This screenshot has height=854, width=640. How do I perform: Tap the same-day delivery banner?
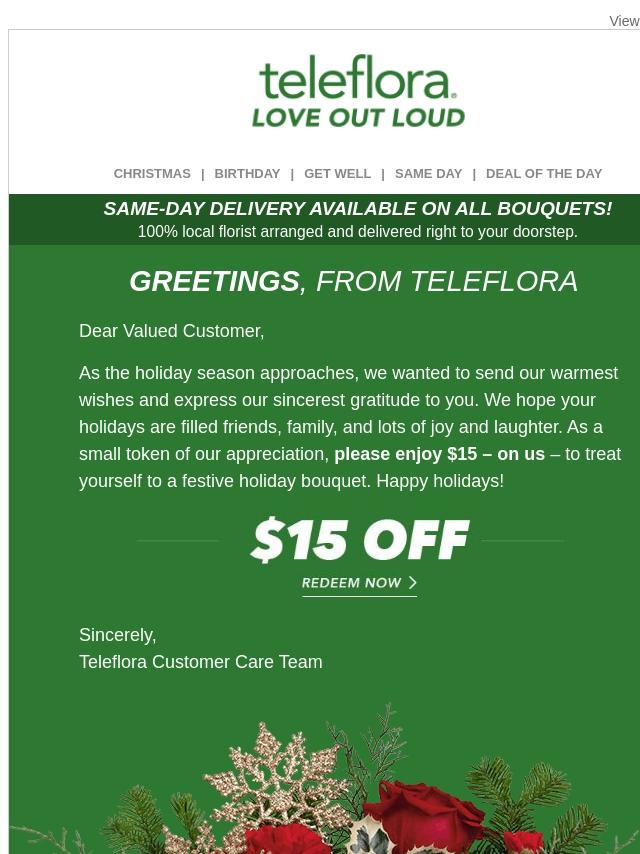[x=357, y=219]
